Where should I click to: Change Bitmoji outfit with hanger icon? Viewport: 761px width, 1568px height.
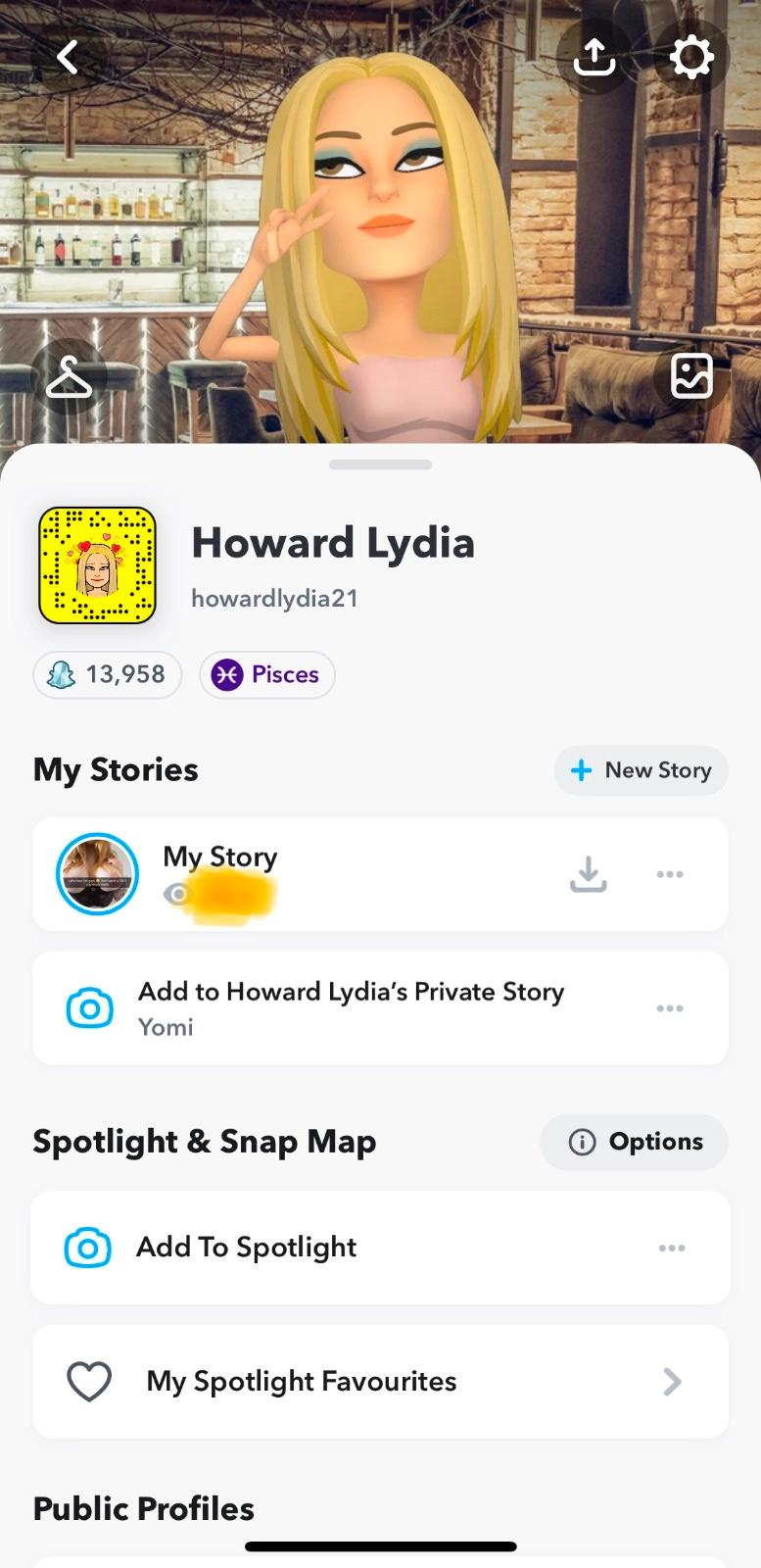point(69,377)
